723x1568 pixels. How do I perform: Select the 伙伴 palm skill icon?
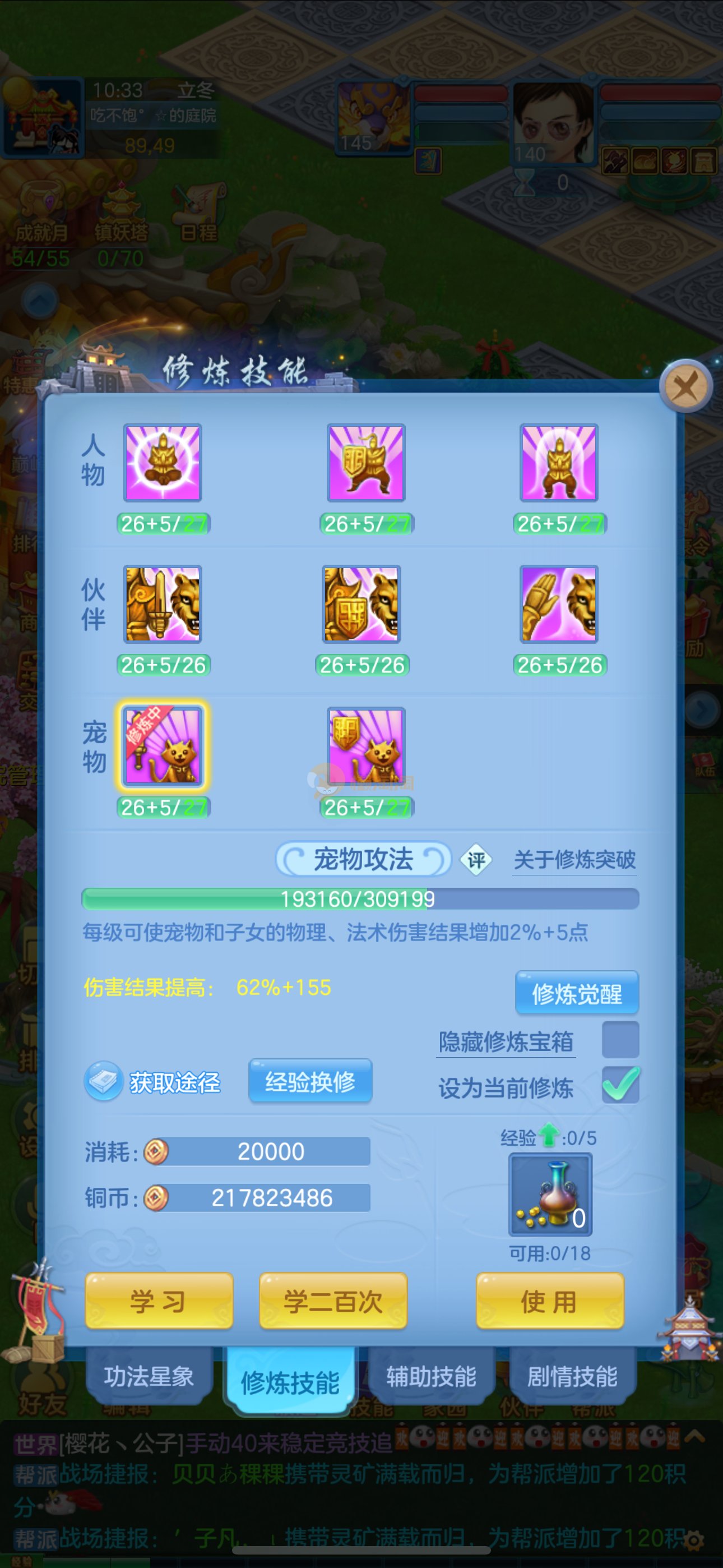click(x=559, y=604)
